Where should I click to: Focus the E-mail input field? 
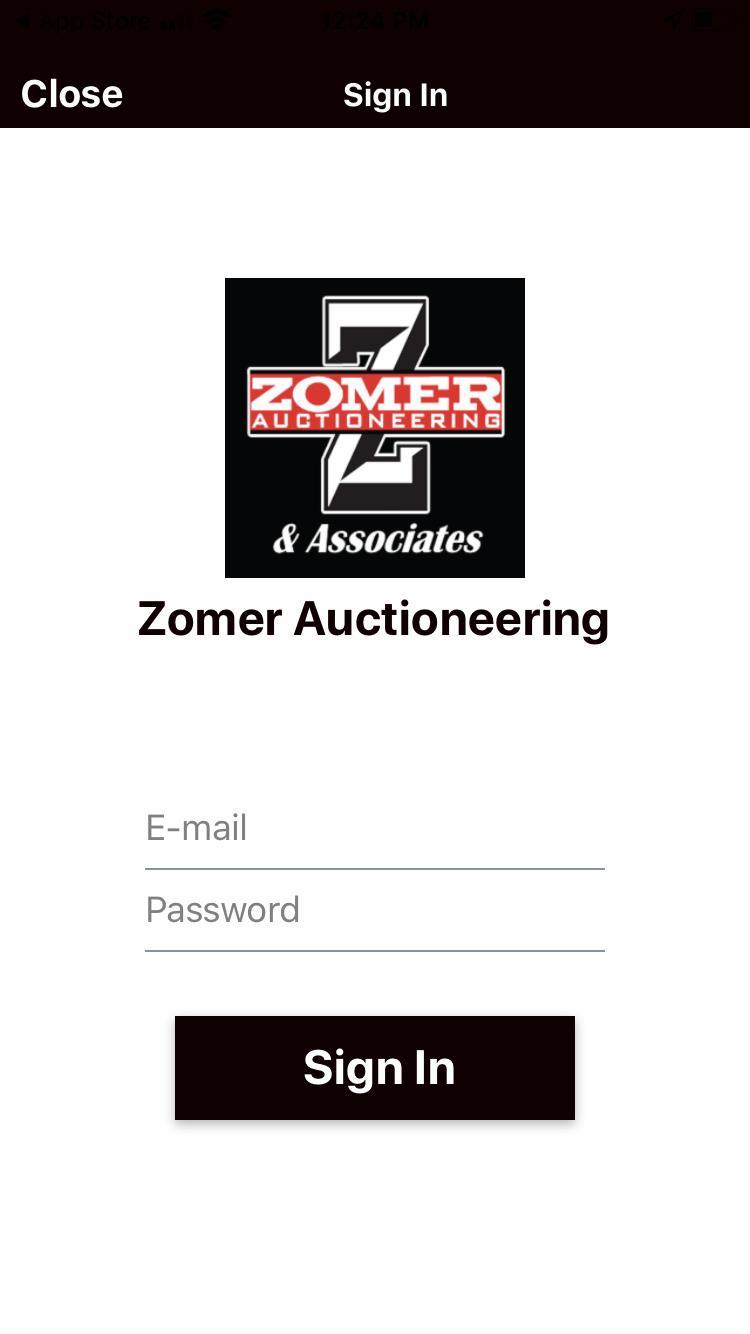click(375, 827)
